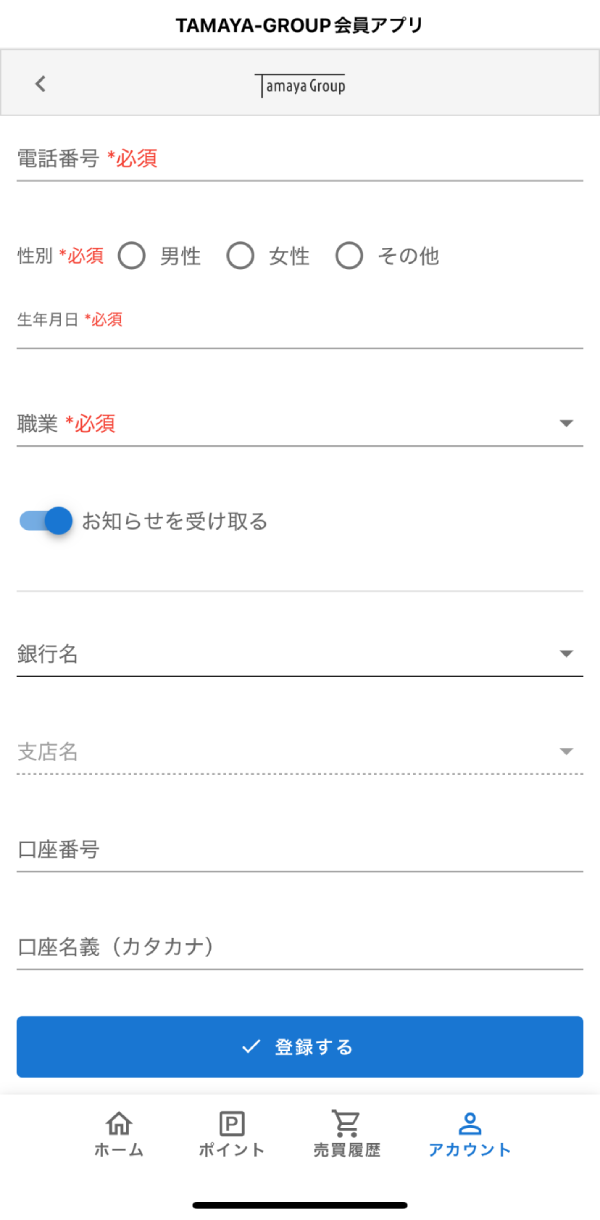Select the アカウント tab
This screenshot has width=600, height=1220.
(x=469, y=1134)
